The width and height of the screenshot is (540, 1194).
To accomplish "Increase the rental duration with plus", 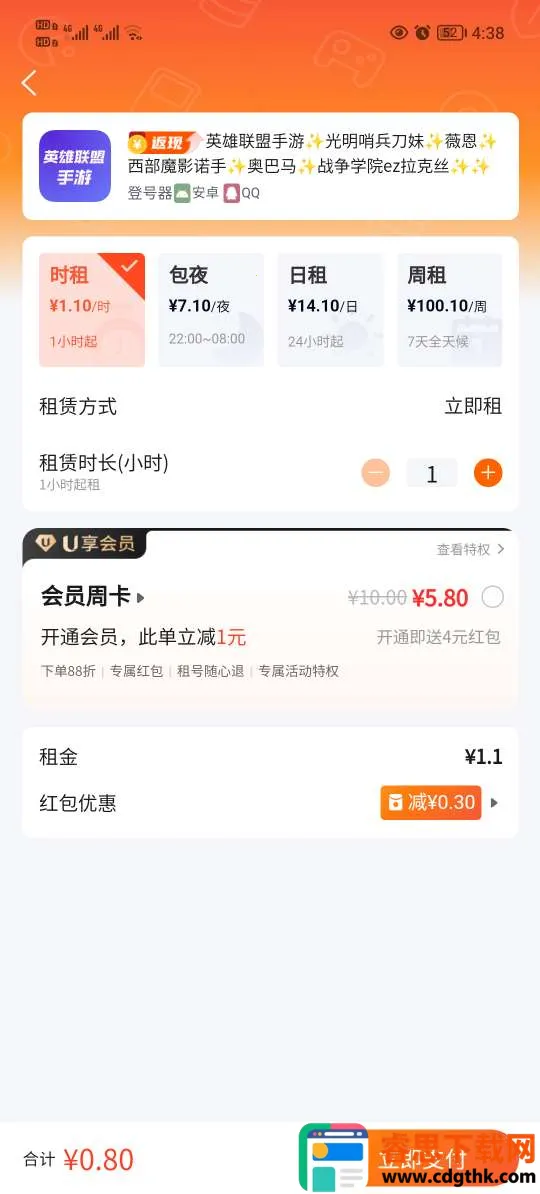I will [x=488, y=474].
